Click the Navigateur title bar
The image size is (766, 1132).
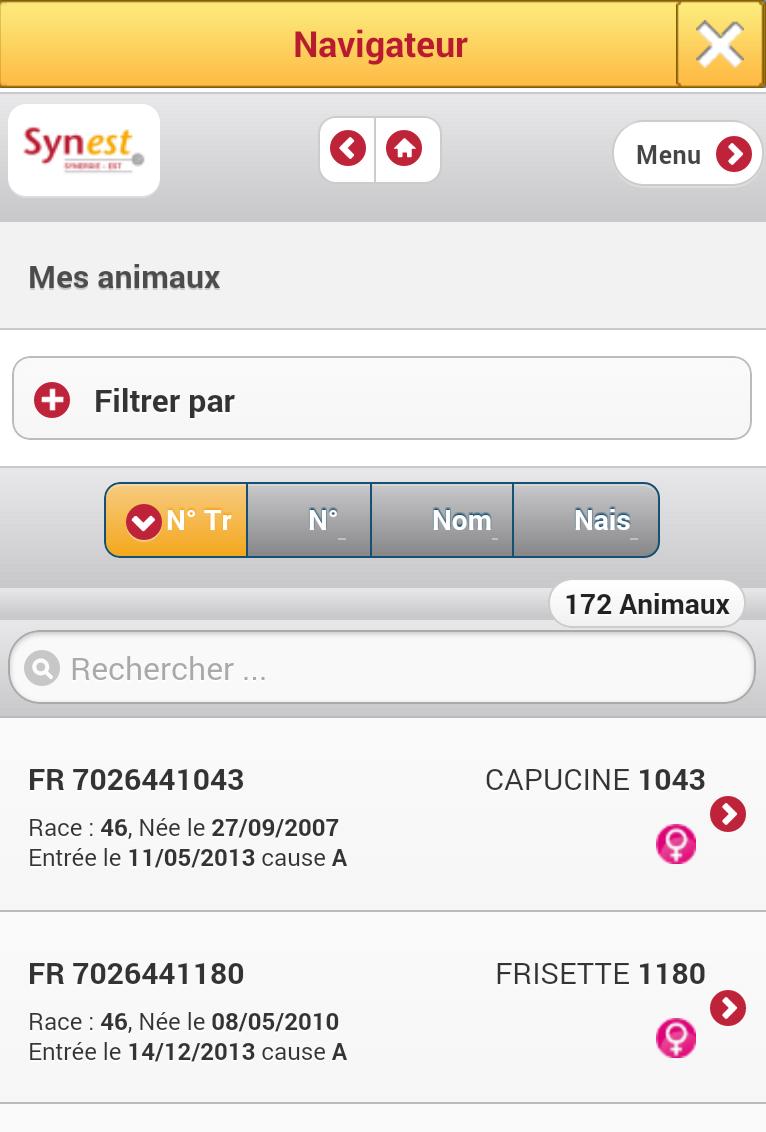pos(379,44)
